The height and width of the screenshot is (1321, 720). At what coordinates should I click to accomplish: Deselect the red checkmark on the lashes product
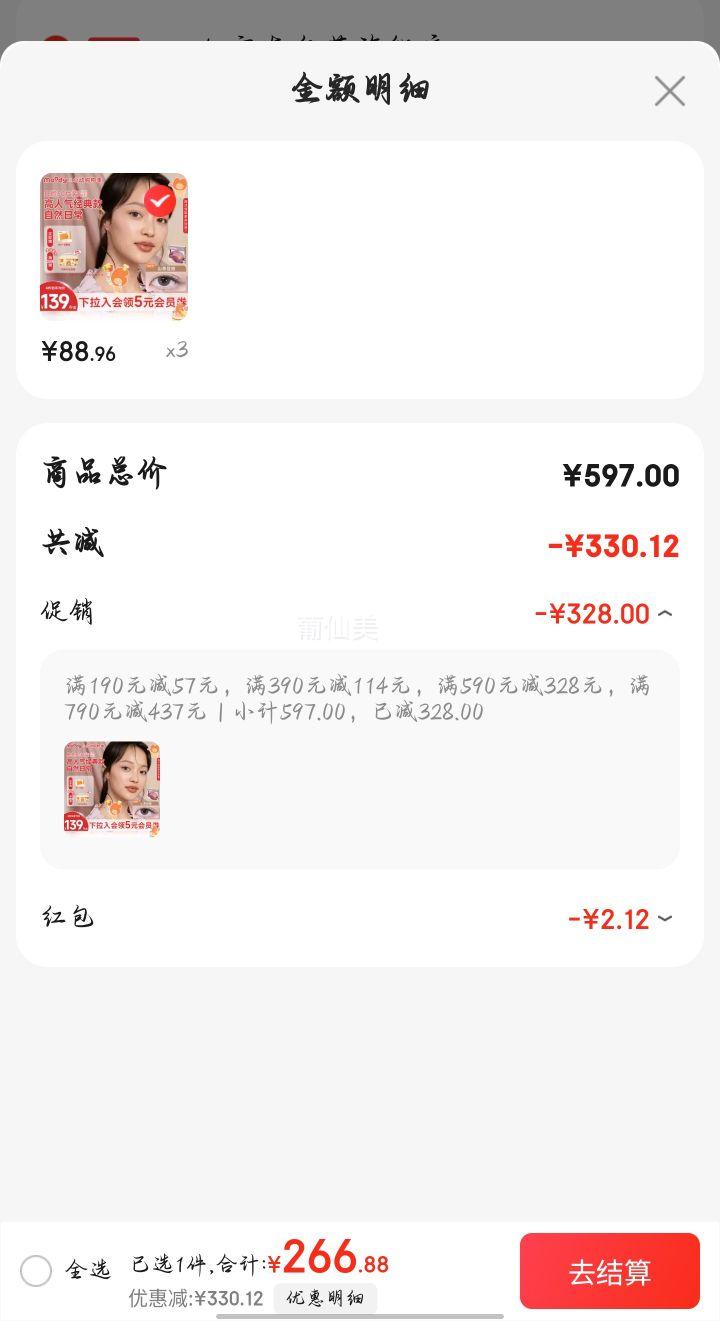coord(159,201)
